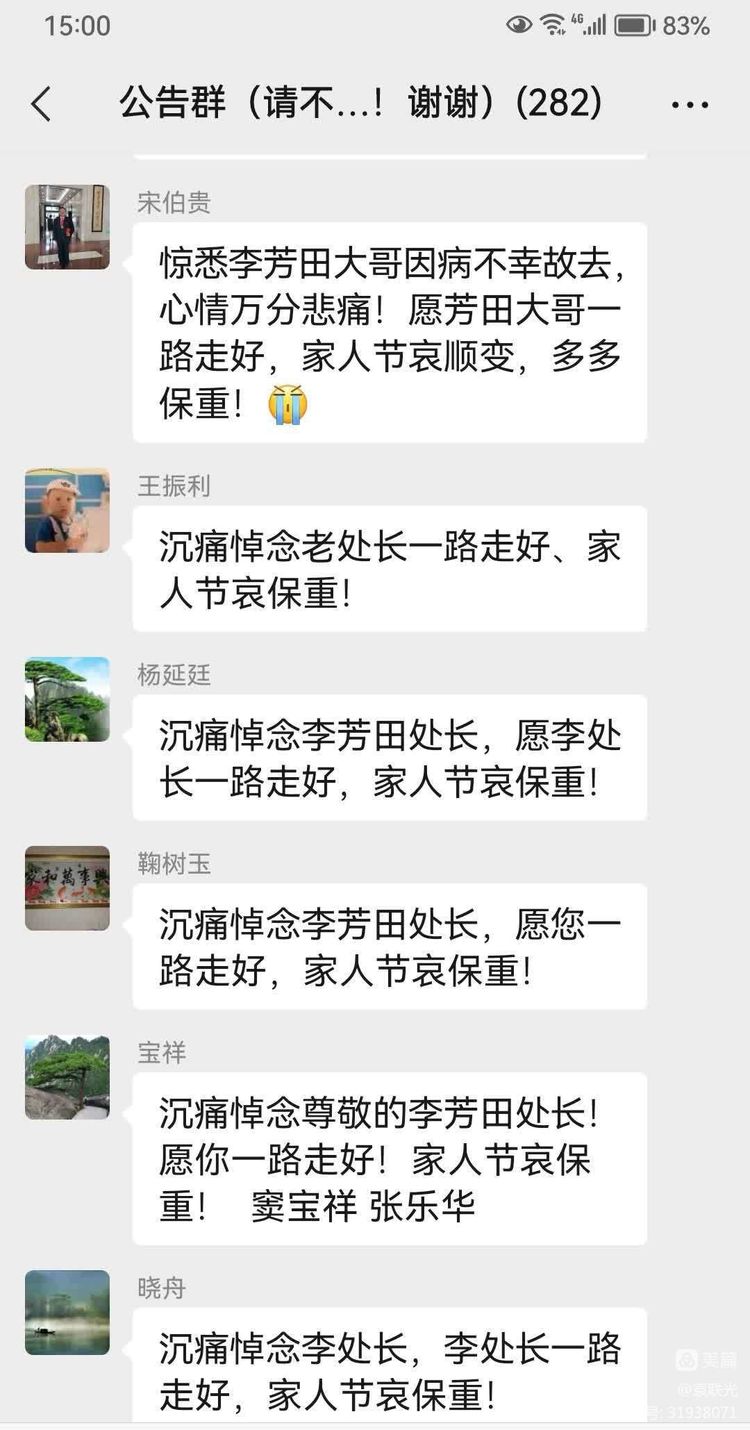Open 宋伯贵's profile avatar
The width and height of the screenshot is (750, 1430).
click(x=67, y=227)
